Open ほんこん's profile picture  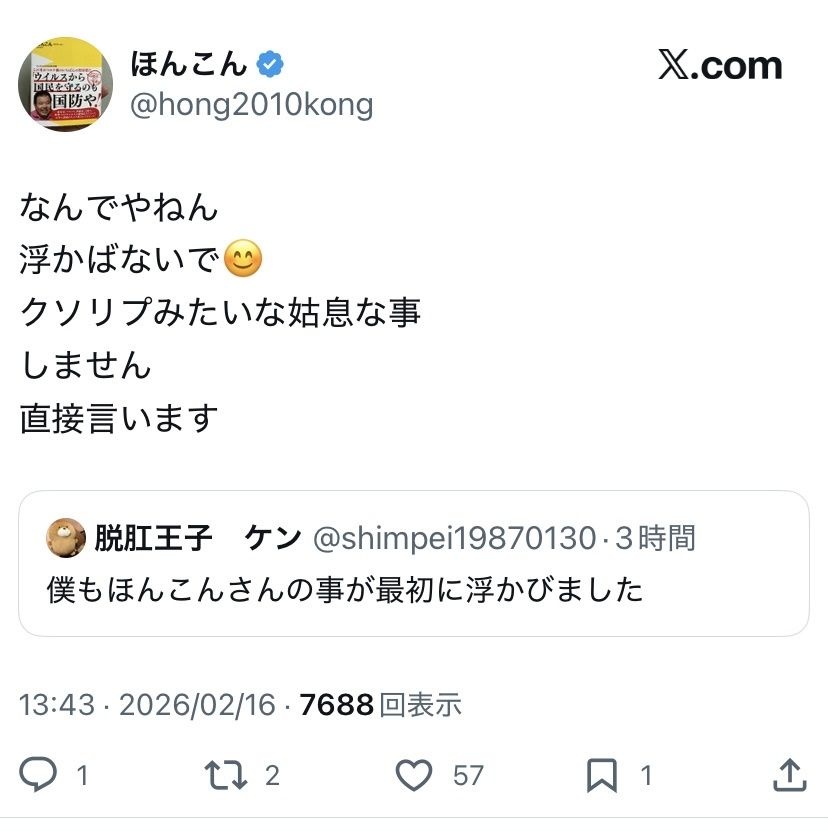coord(65,84)
